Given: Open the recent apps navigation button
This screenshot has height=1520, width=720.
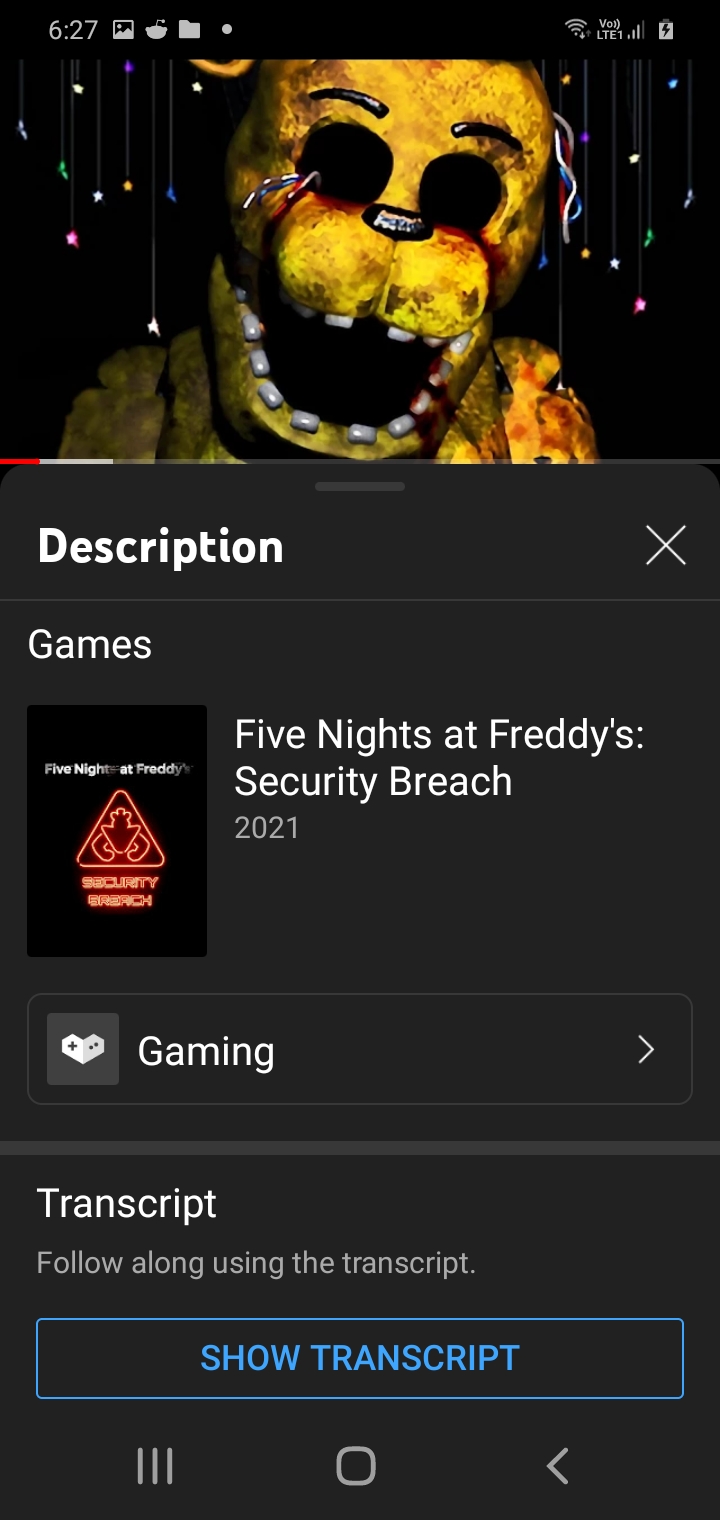Looking at the screenshot, I should tap(154, 1467).
